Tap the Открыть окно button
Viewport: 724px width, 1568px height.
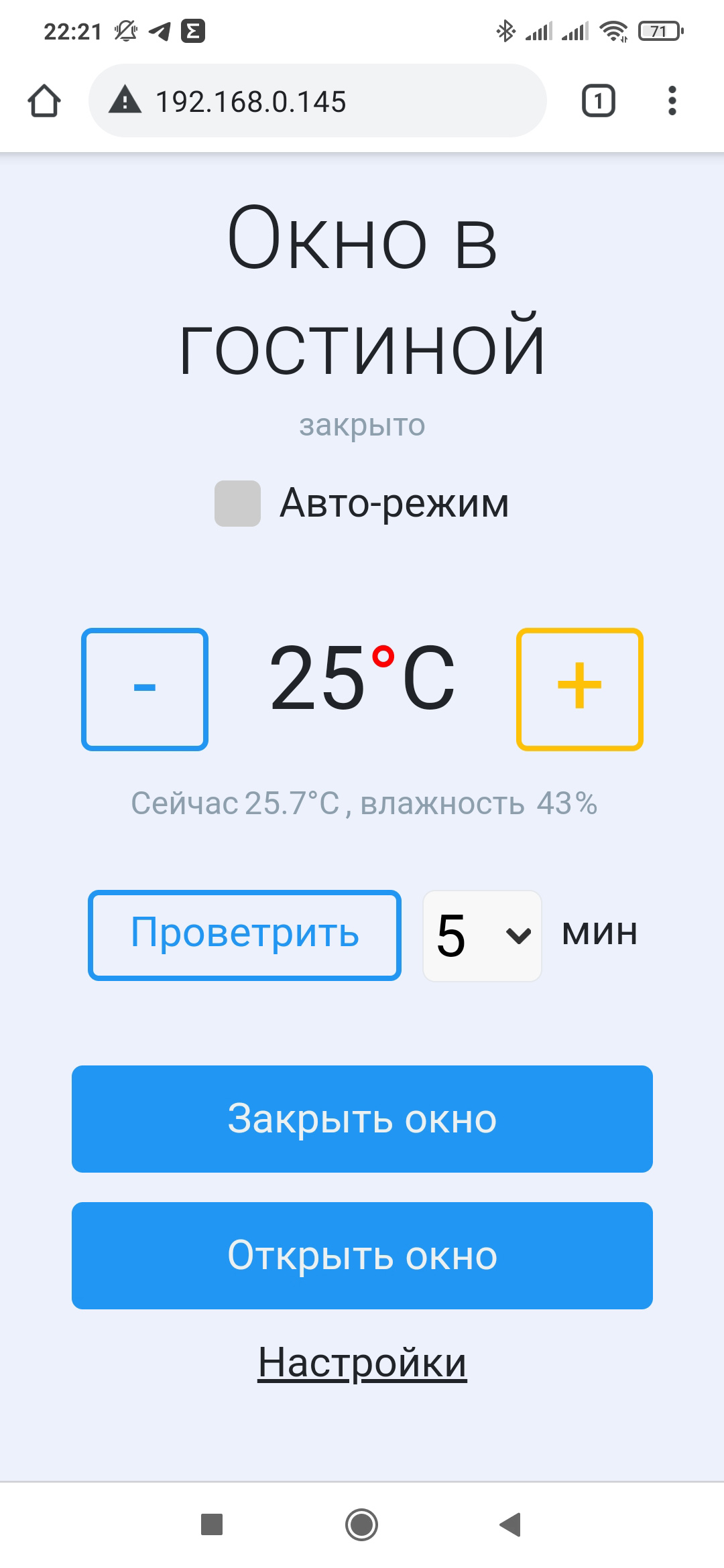[x=362, y=1255]
